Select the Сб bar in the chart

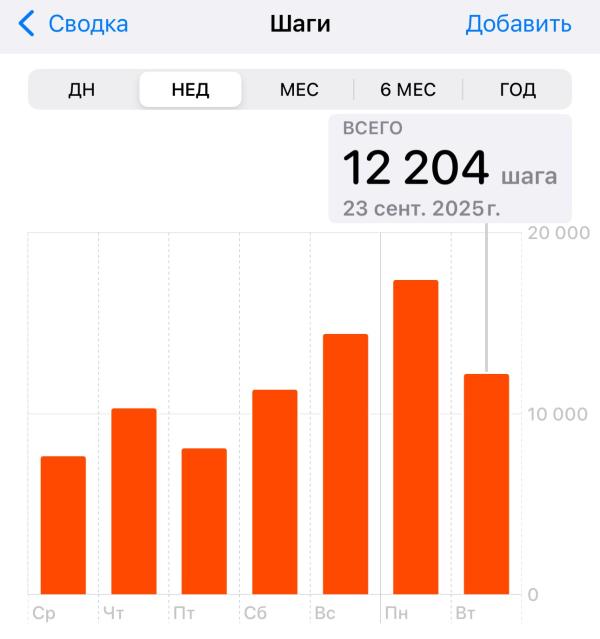[275, 492]
